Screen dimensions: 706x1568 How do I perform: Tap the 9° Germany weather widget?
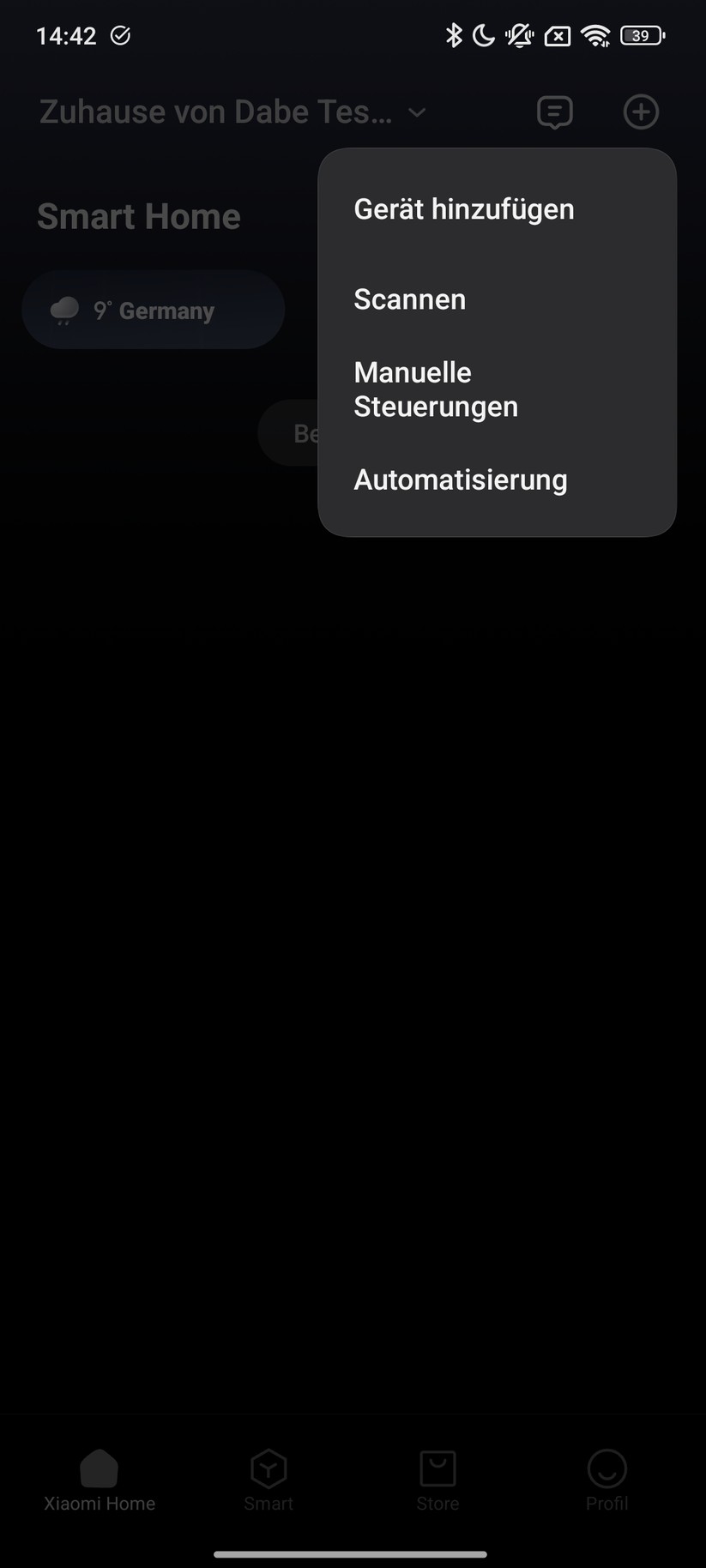pos(153,310)
